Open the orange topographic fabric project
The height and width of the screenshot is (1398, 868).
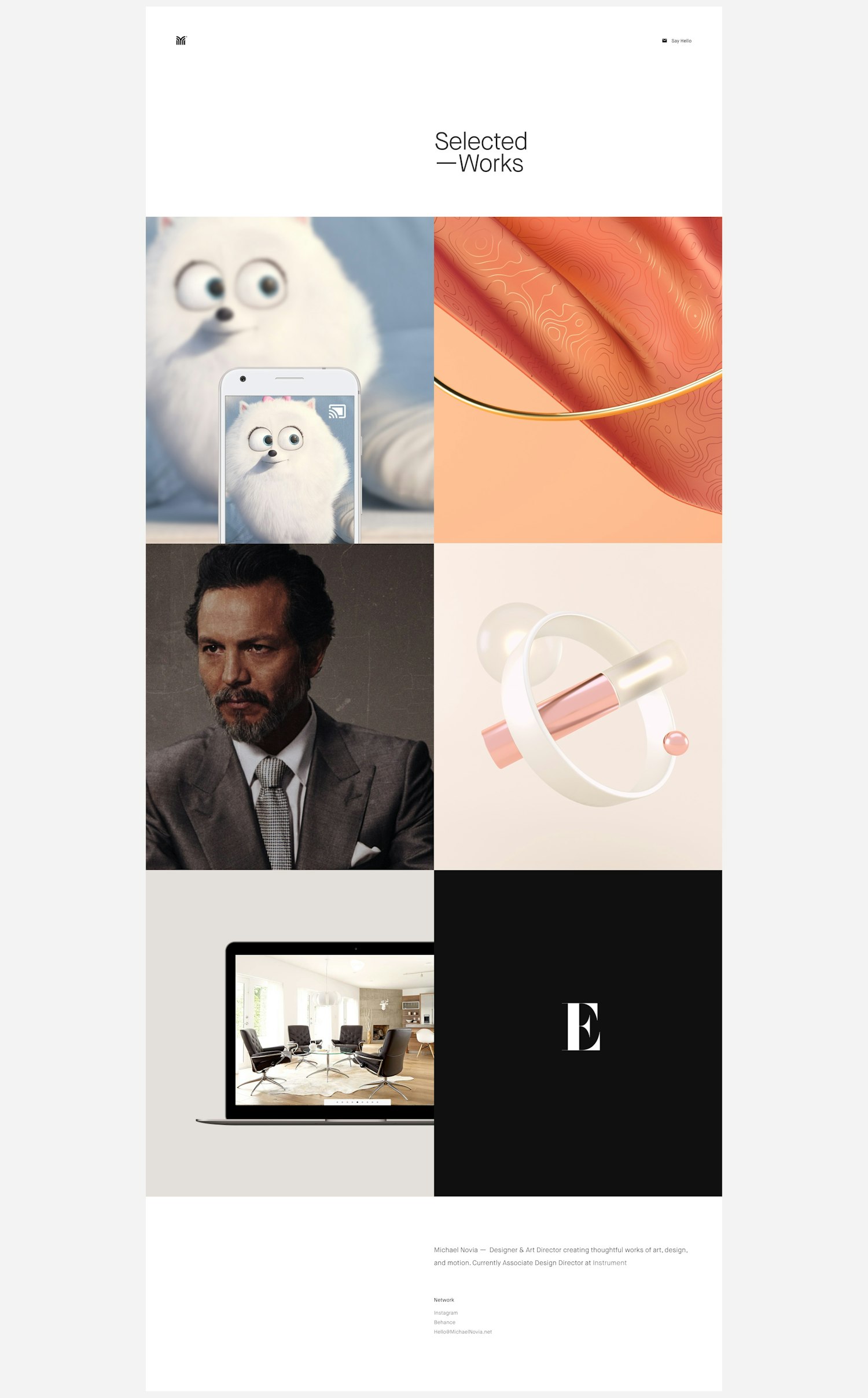pyautogui.click(x=578, y=380)
